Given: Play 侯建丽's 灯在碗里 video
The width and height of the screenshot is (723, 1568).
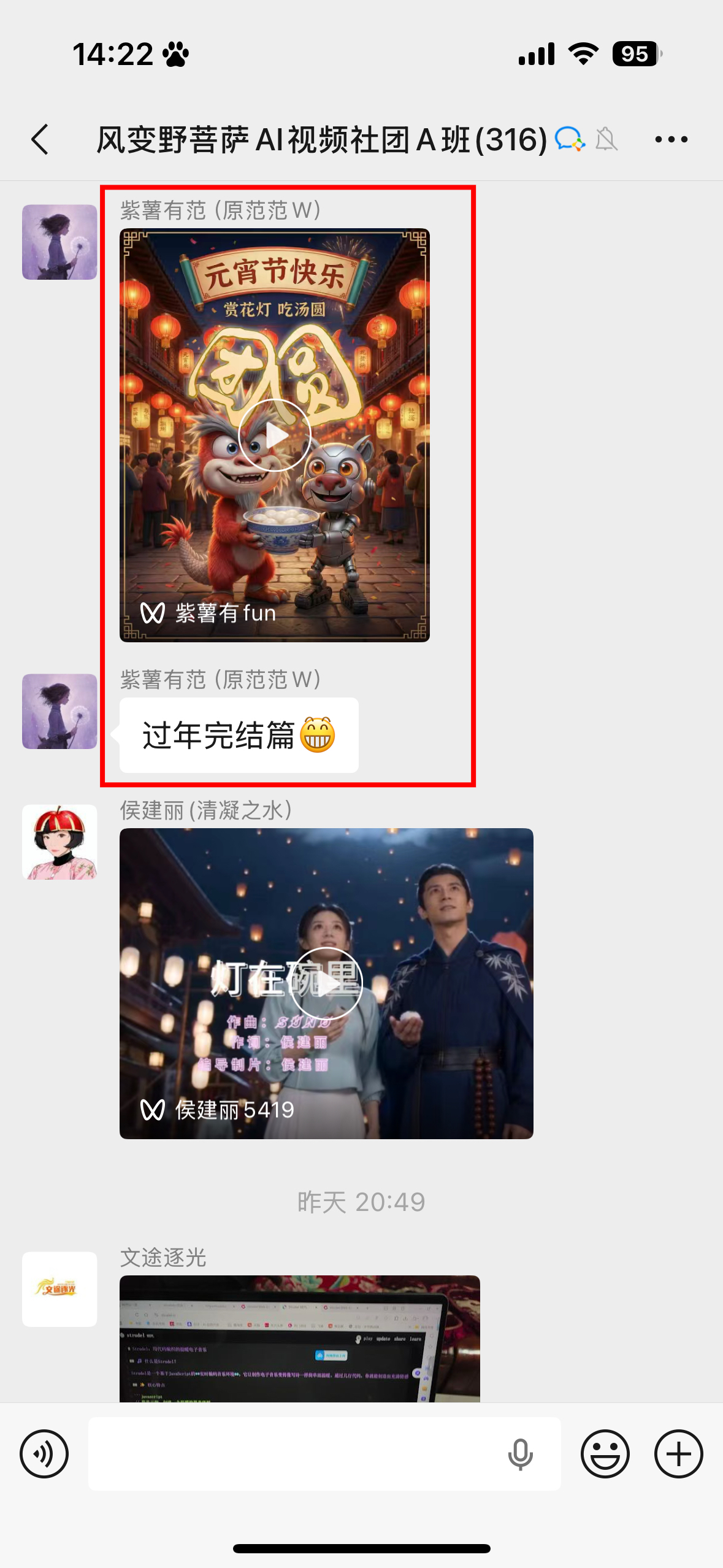Looking at the screenshot, I should coord(326,983).
